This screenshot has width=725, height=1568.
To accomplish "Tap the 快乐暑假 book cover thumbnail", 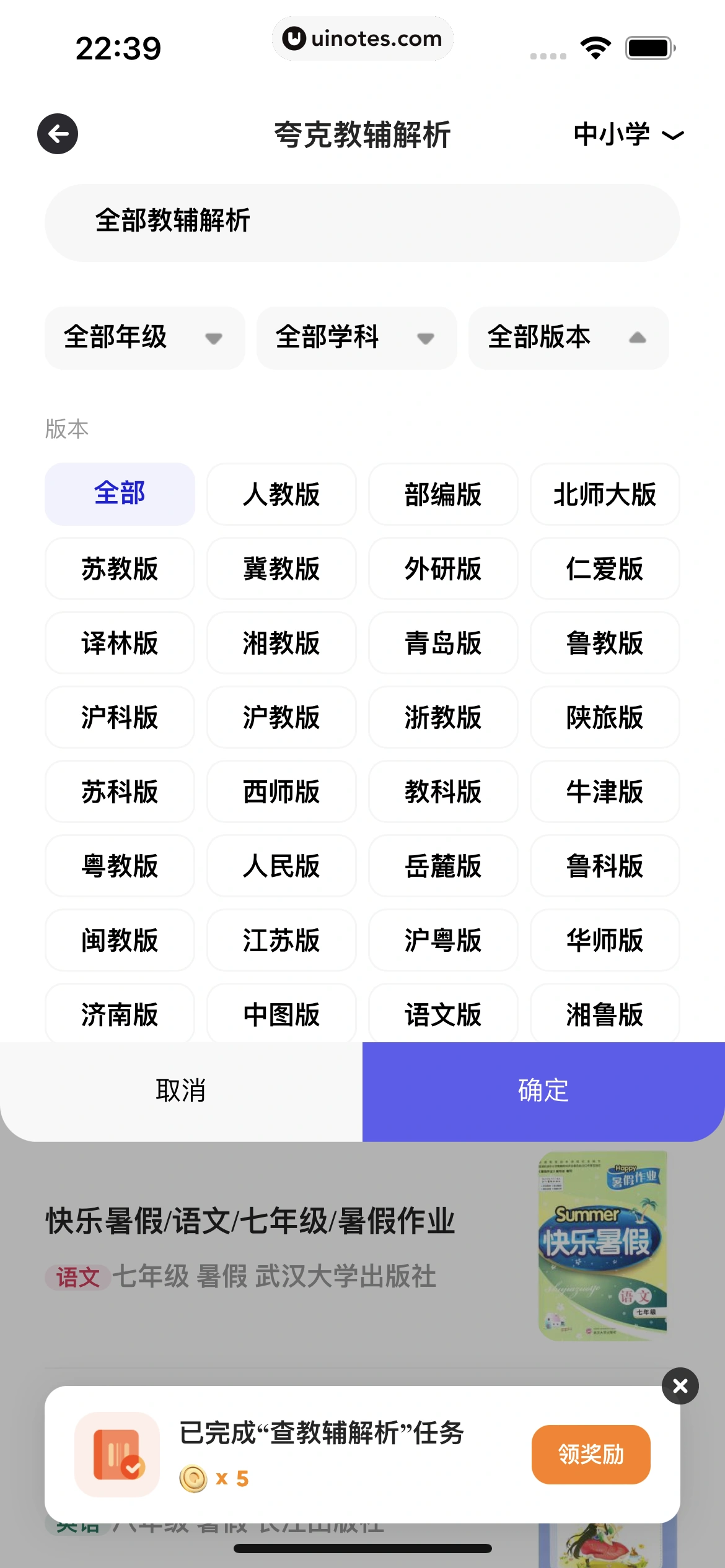I will (600, 1245).
